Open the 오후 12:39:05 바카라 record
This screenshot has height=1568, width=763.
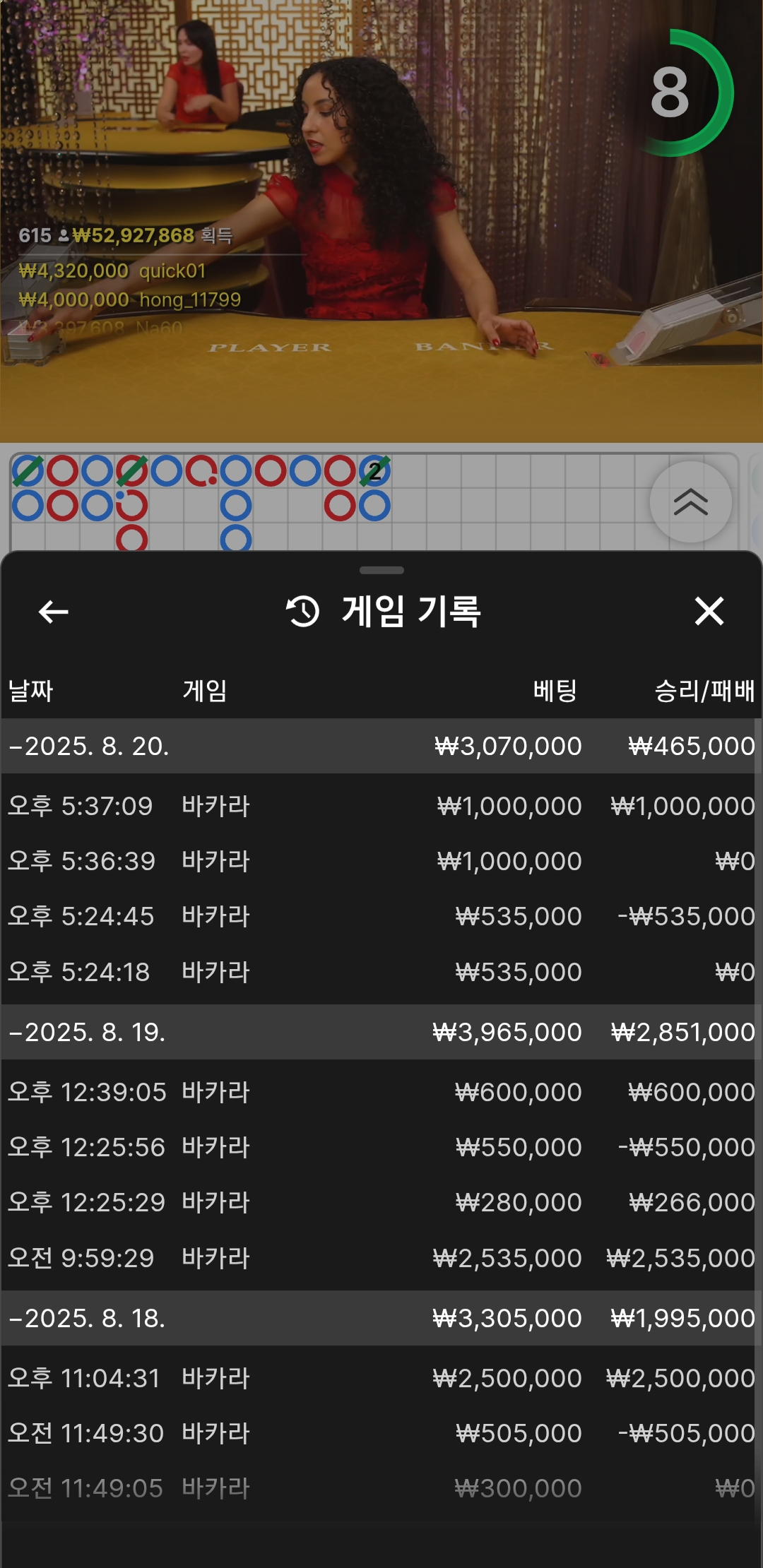point(381,1092)
